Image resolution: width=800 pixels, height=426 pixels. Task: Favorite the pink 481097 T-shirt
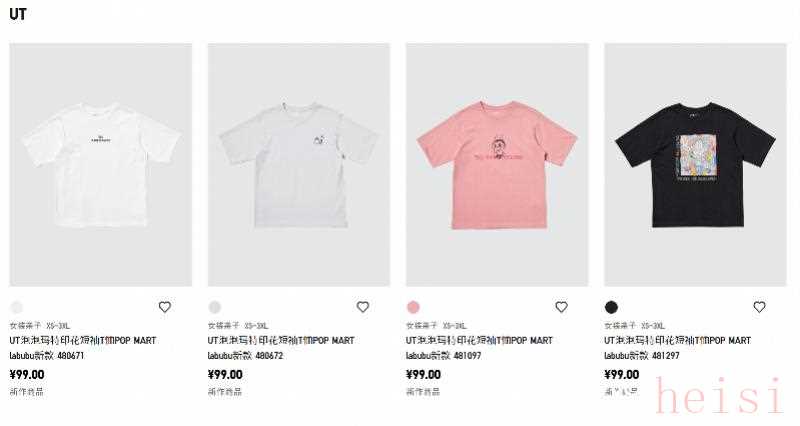561,307
